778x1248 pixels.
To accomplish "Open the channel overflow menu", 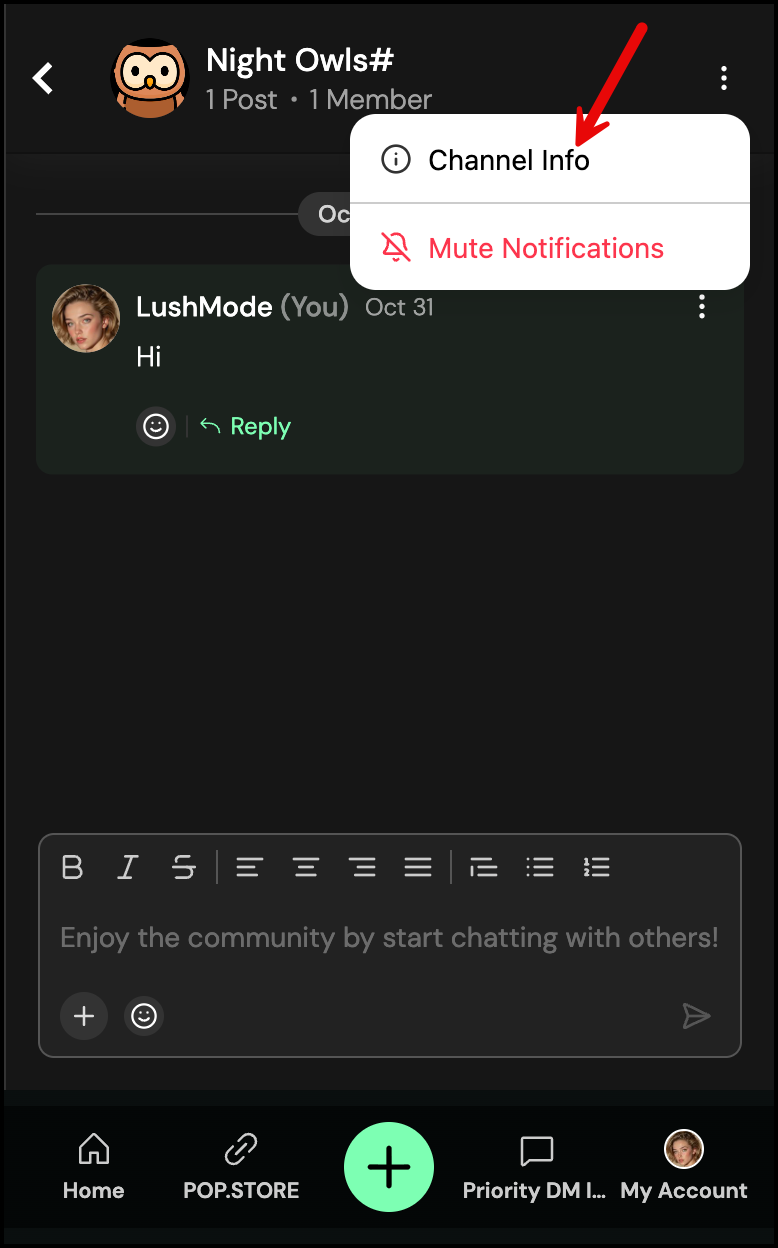I will [724, 78].
